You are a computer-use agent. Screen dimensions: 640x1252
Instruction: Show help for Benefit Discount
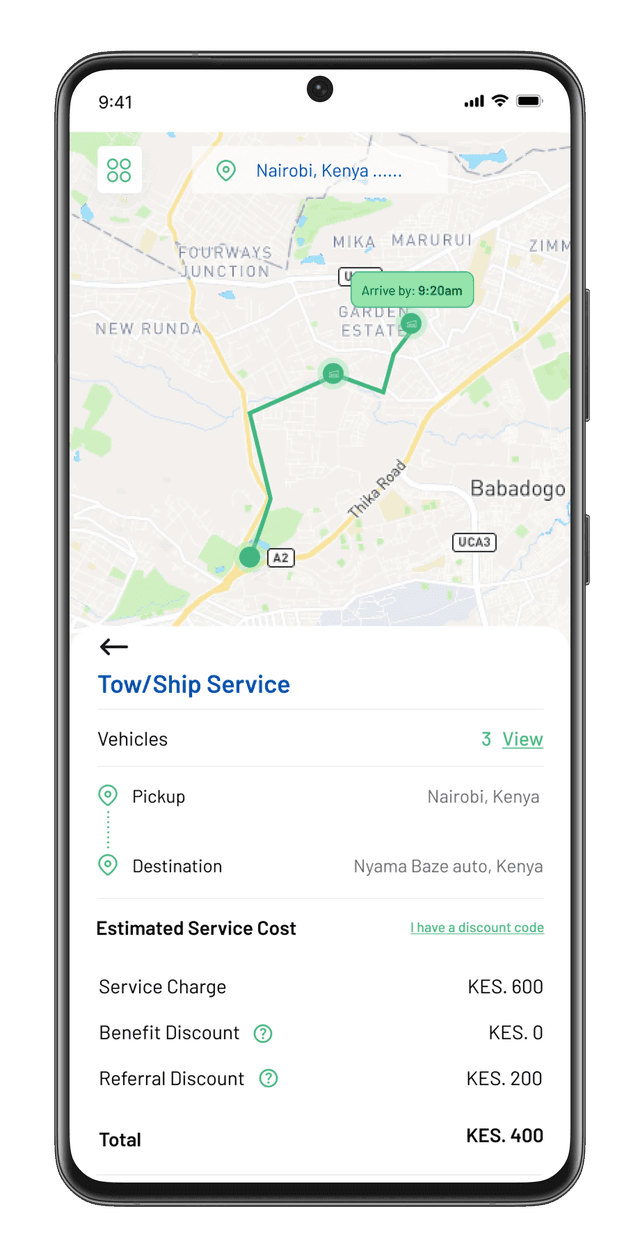[263, 1033]
